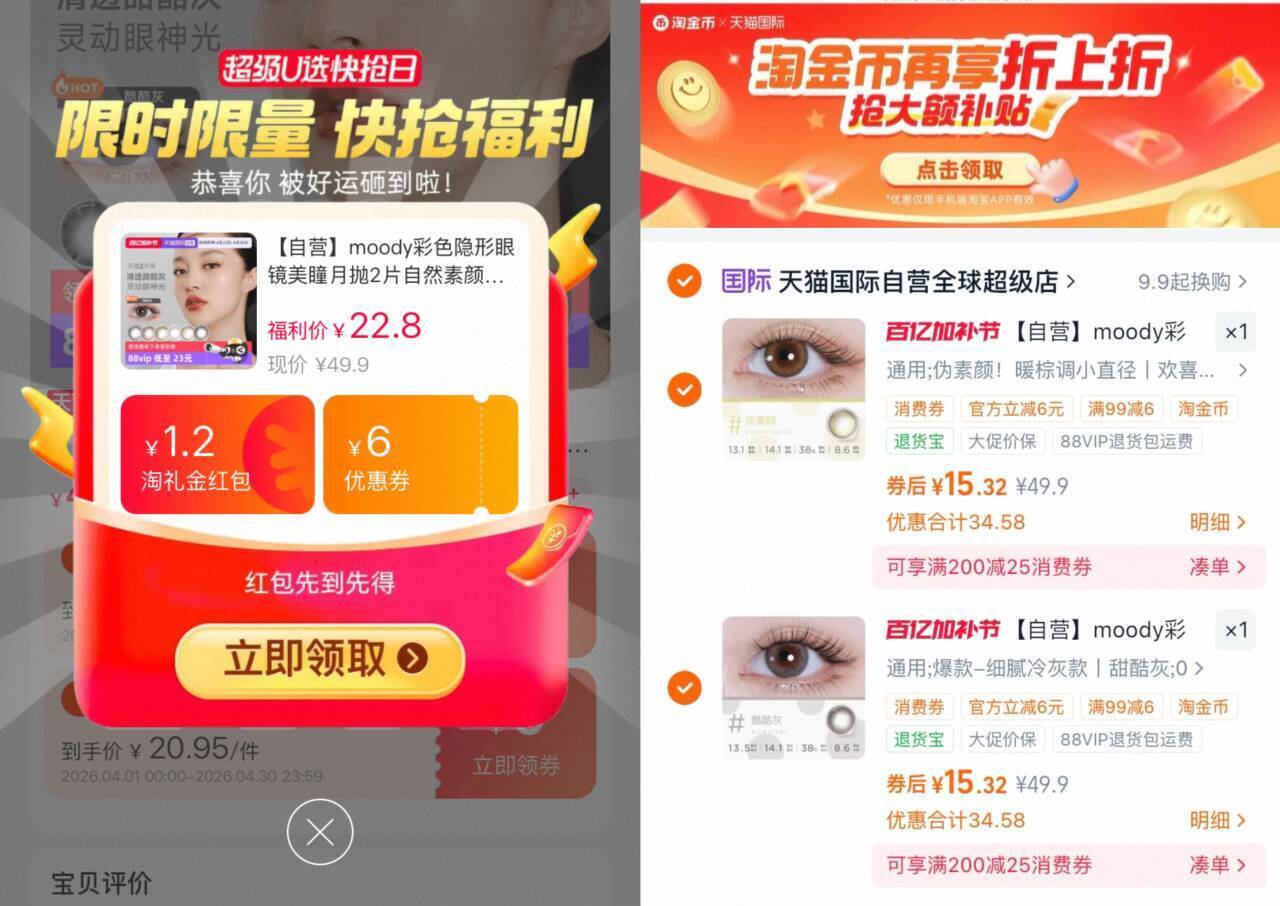Viewport: 1280px width, 906px height.
Task: Change quantity ×1 of the 欢喜棕 item
Action: coord(1236,332)
